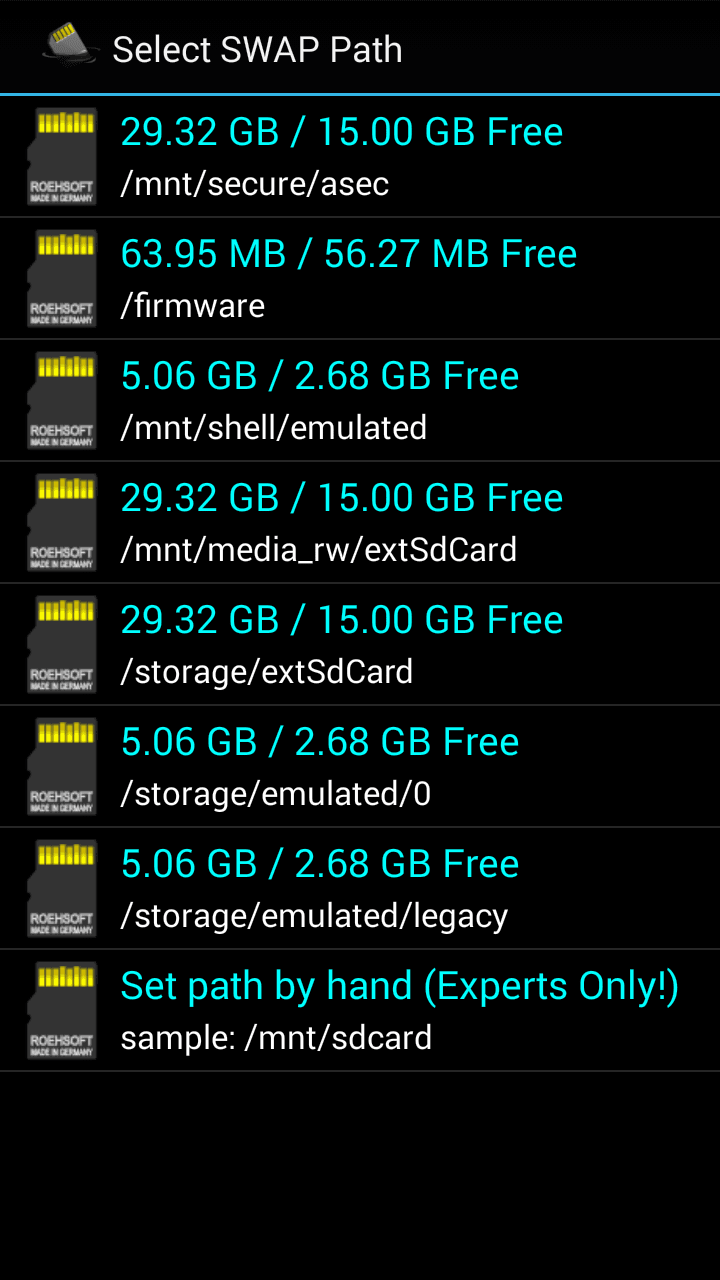Pick the /mnt/shell/emulated location
The height and width of the screenshot is (1280, 720).
(x=360, y=400)
